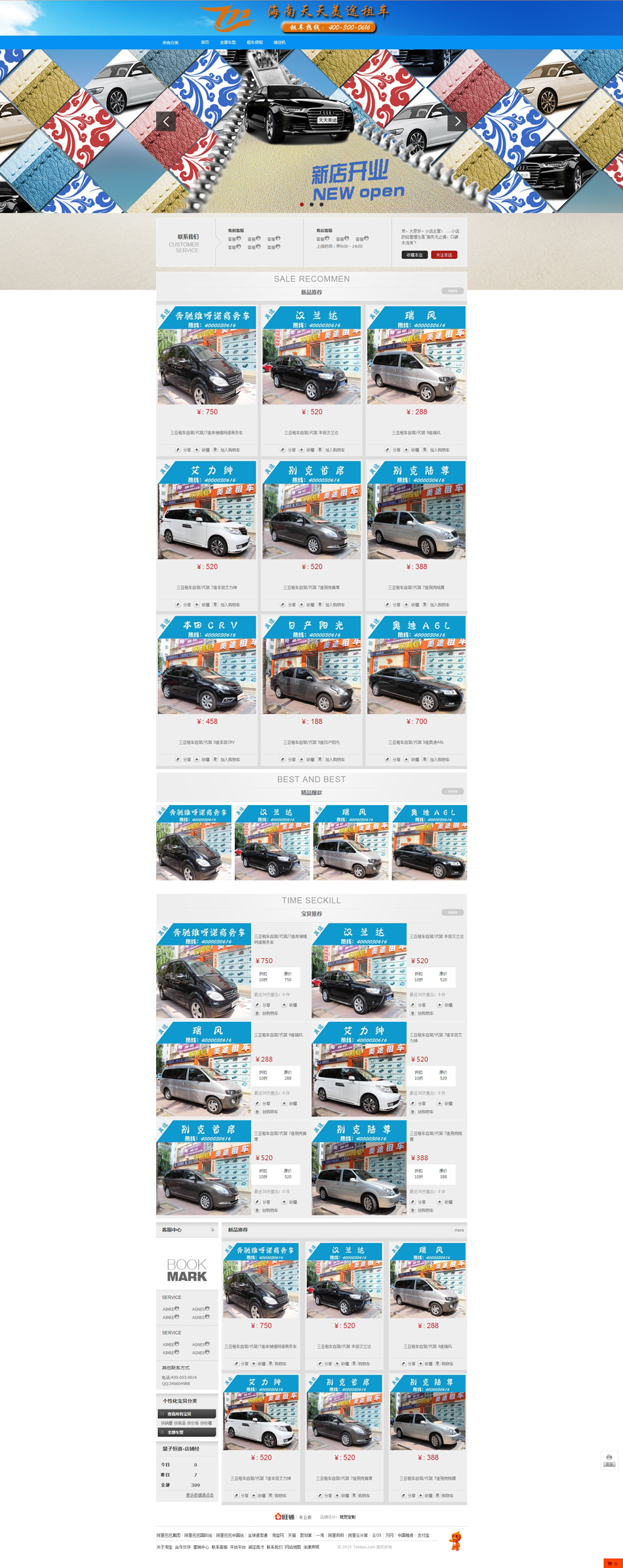Open the 租车须知 rental notice page
The width and height of the screenshot is (623, 1568).
click(254, 43)
